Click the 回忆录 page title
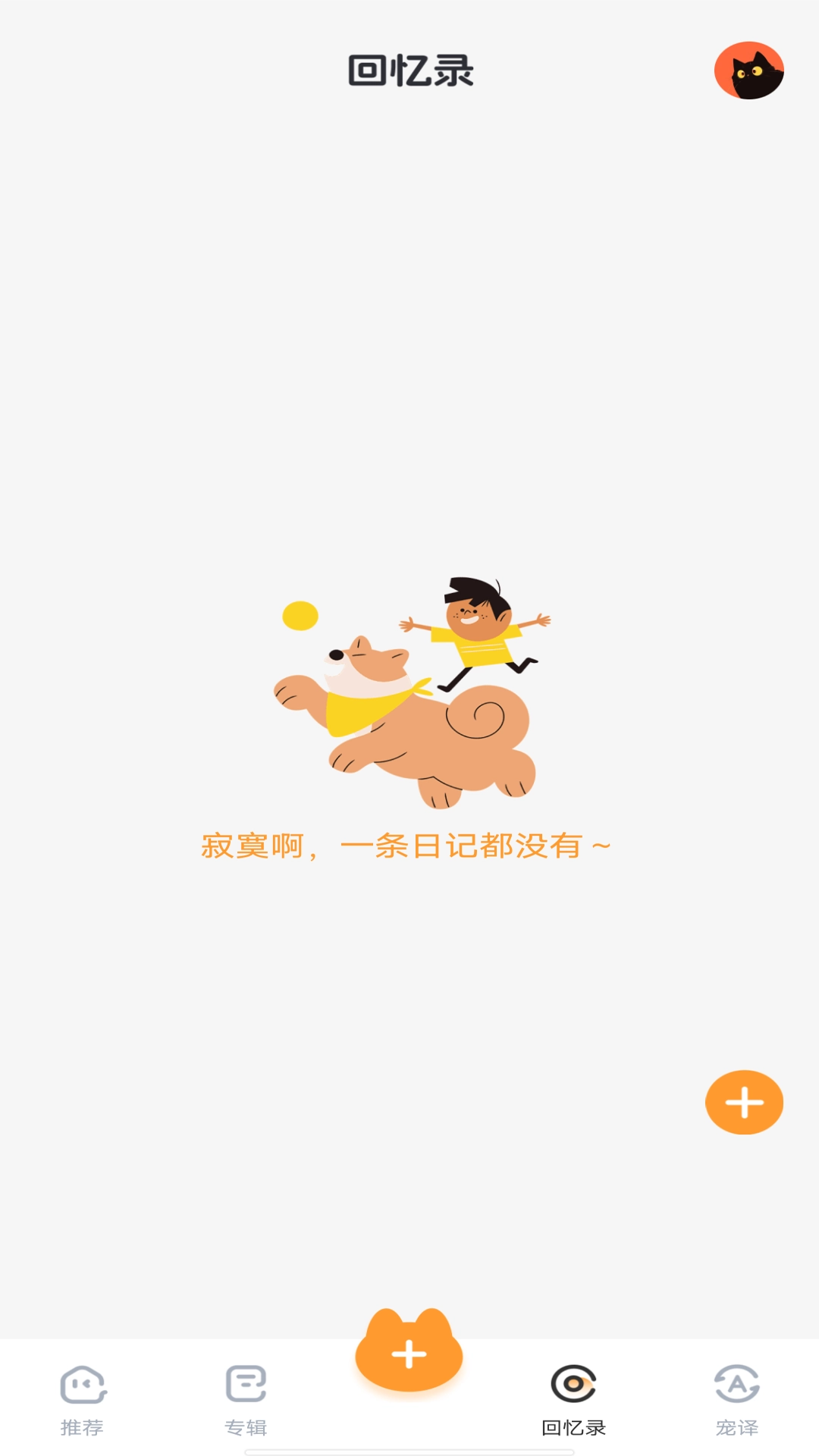This screenshot has width=819, height=1456. pos(409,72)
